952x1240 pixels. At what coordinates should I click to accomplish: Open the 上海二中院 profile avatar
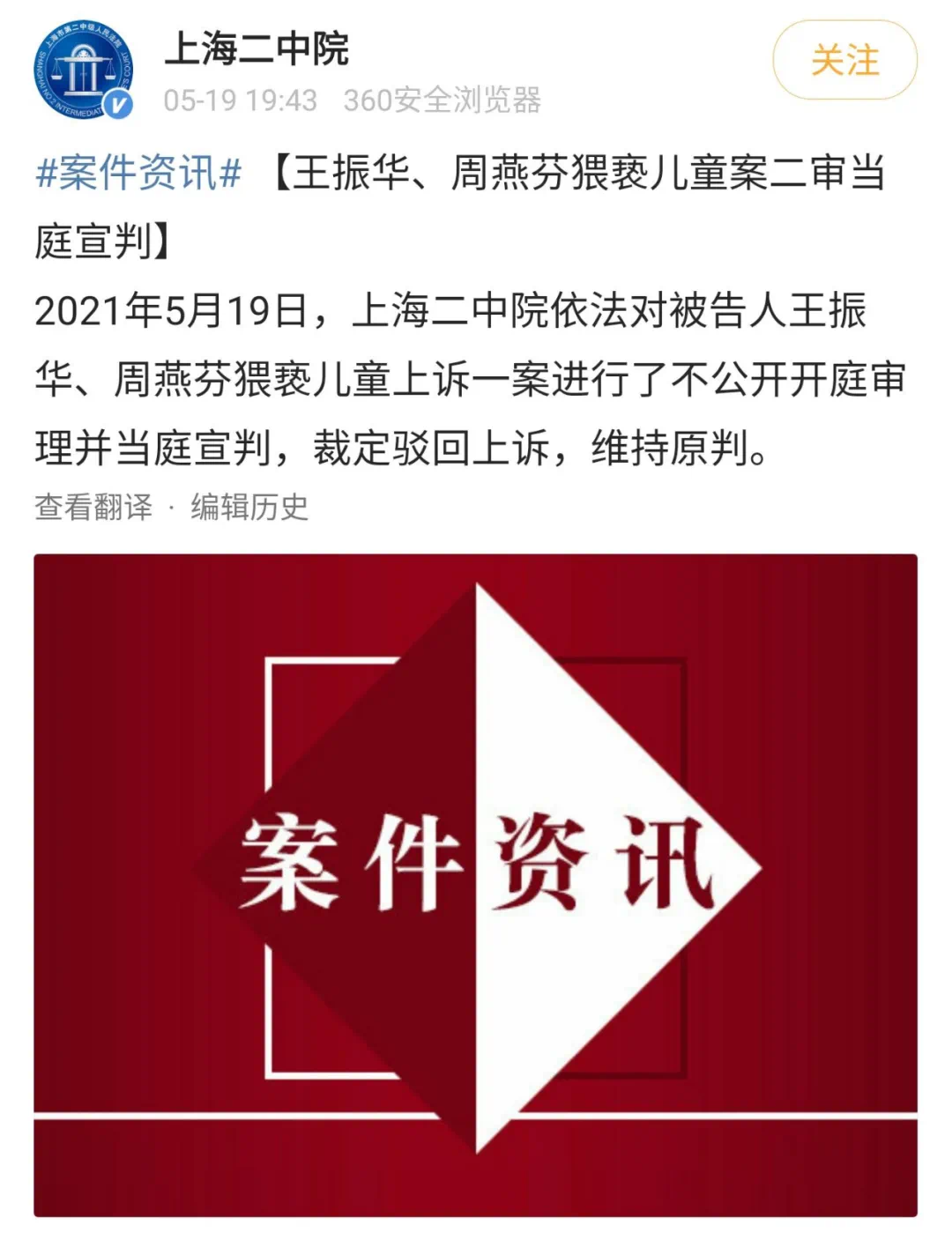(x=83, y=70)
